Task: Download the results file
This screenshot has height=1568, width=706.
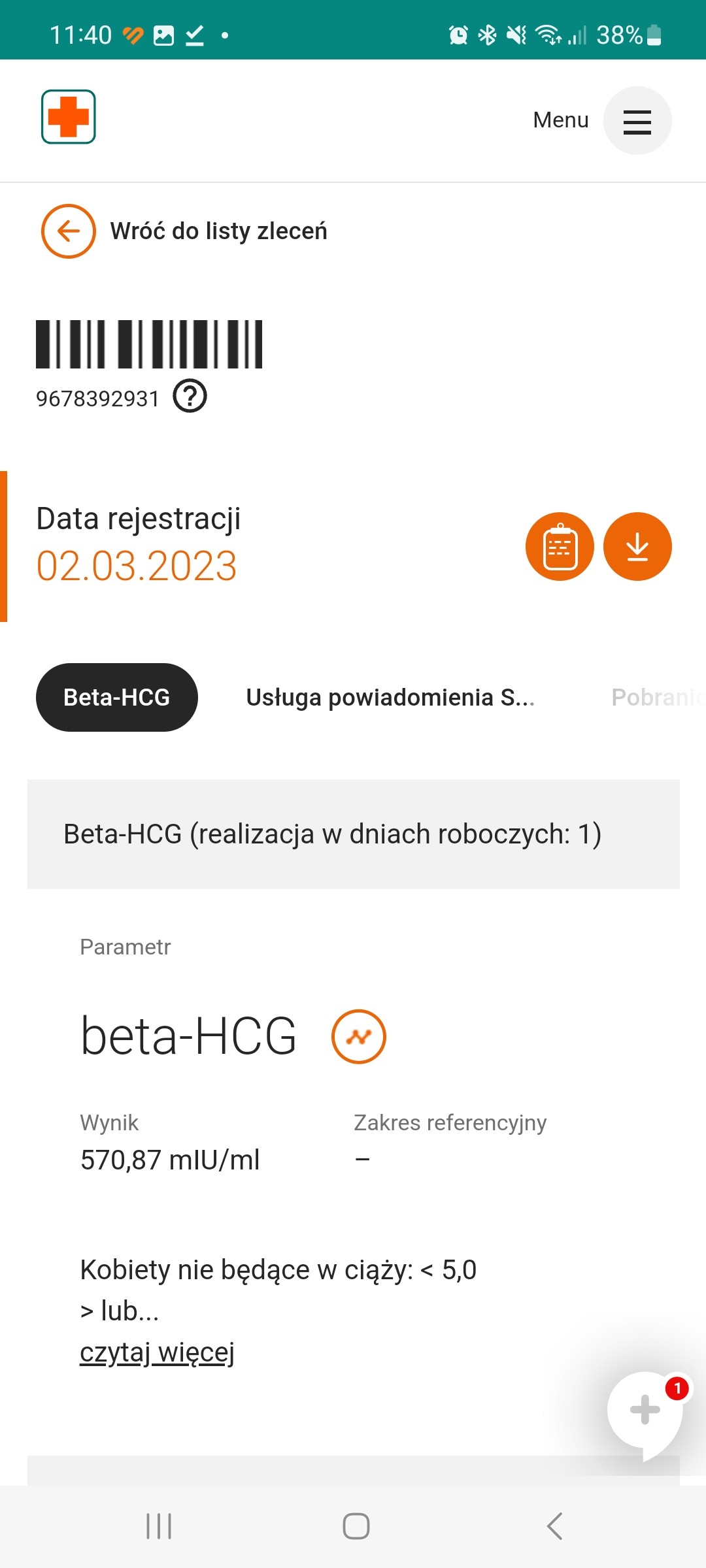Action: [637, 547]
